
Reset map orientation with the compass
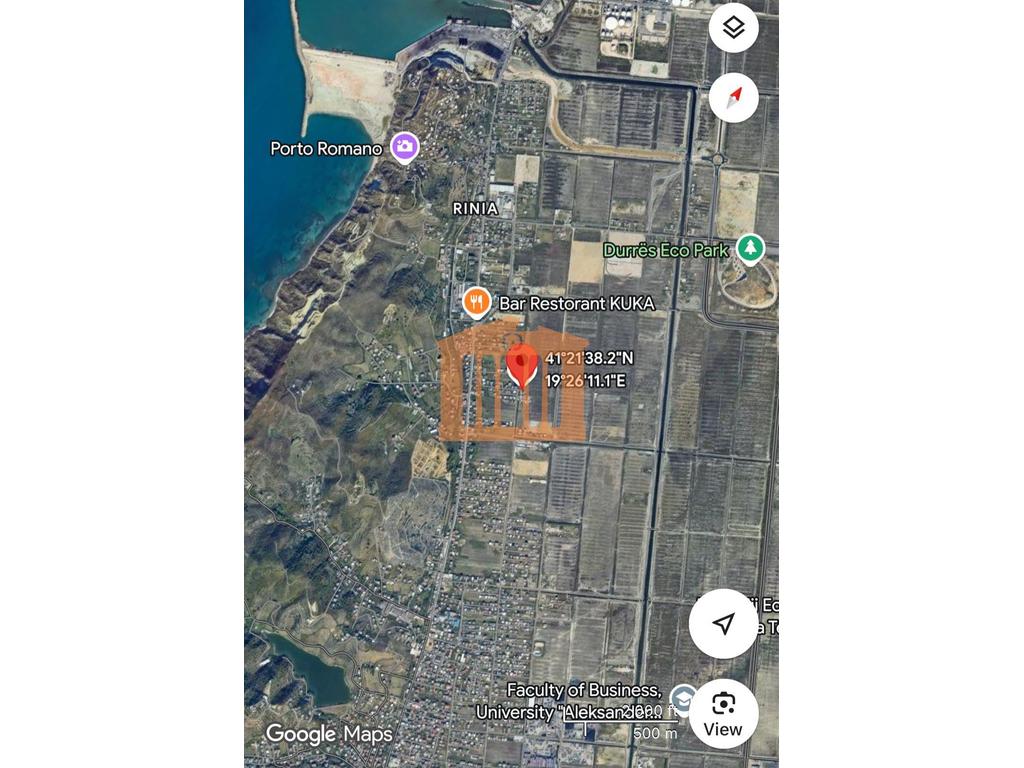click(733, 98)
